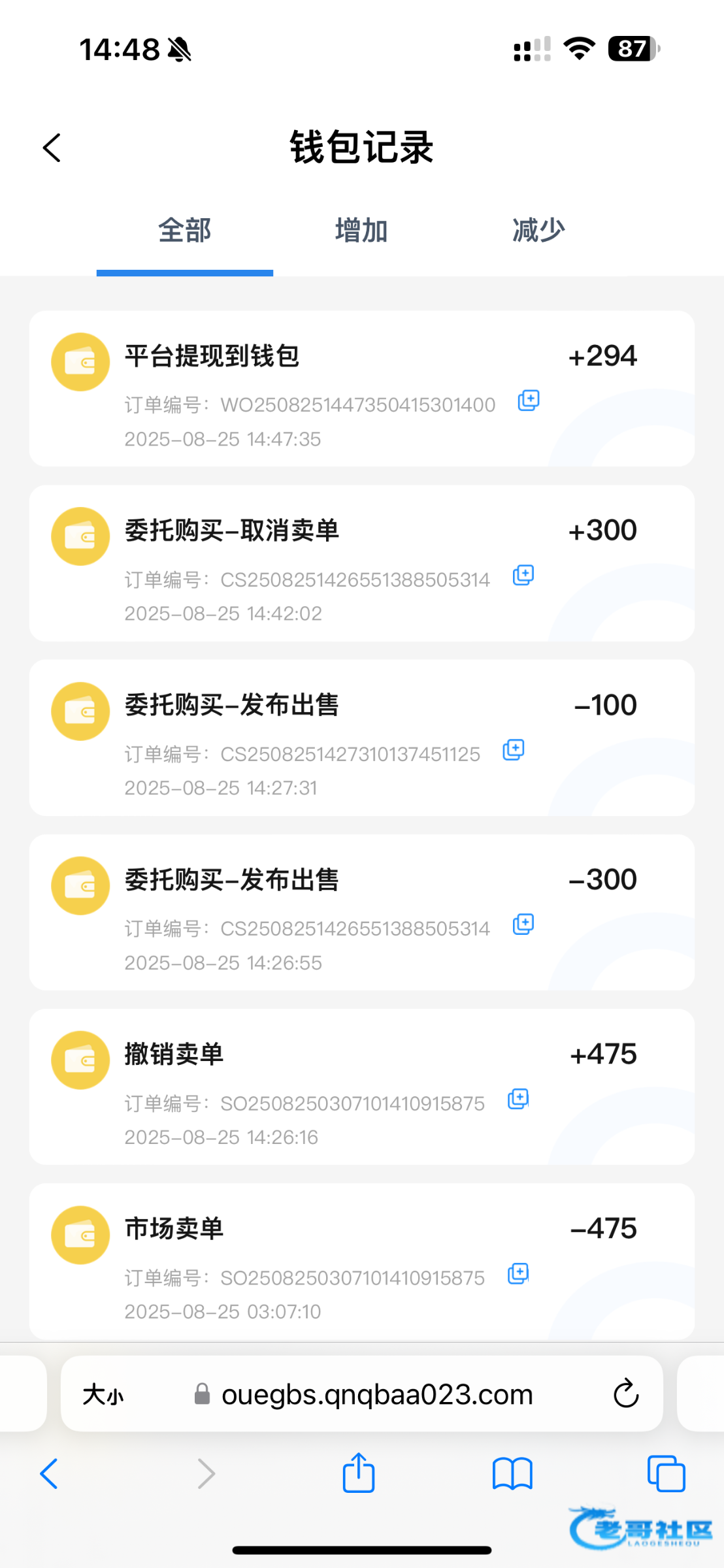Show all open Safari tabs

pos(666,1474)
